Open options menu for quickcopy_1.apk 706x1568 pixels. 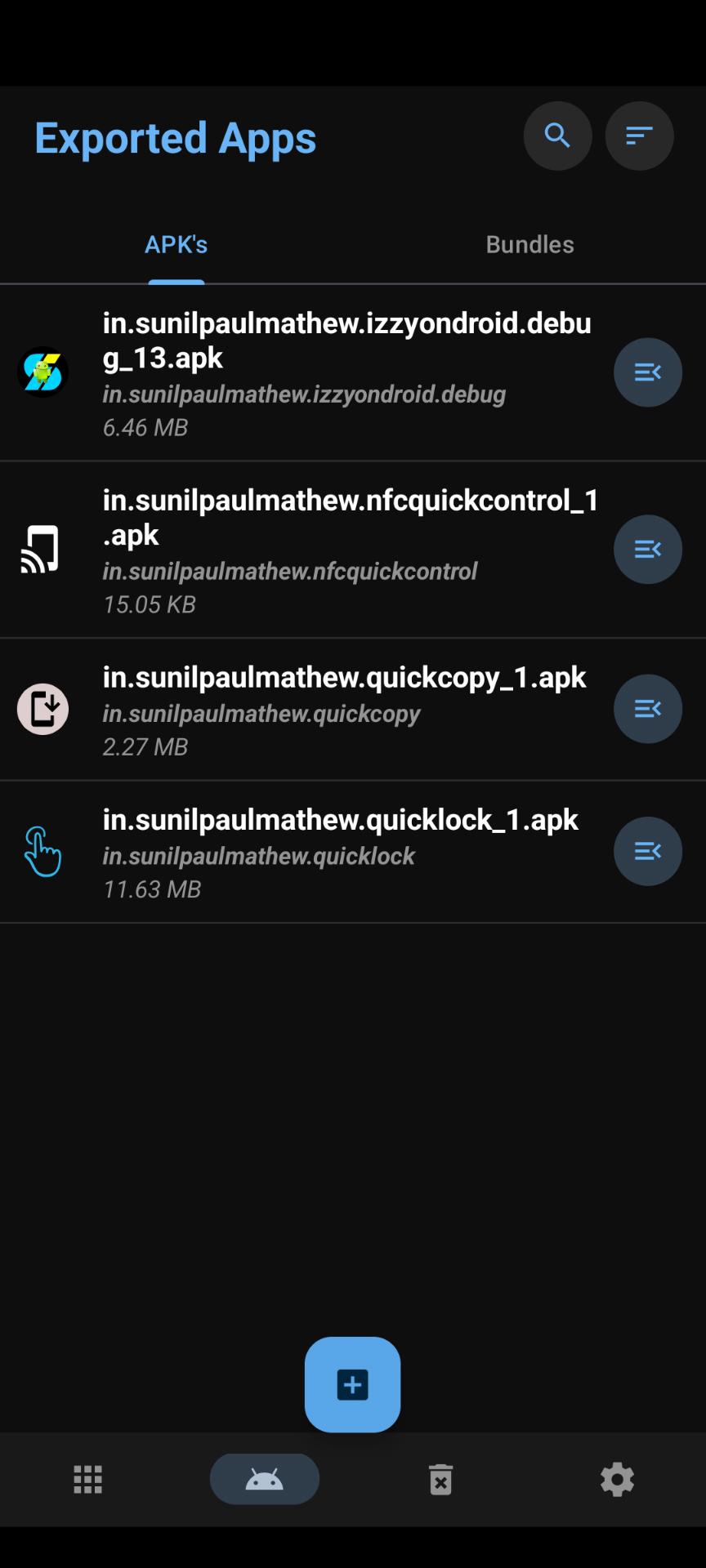click(x=647, y=708)
